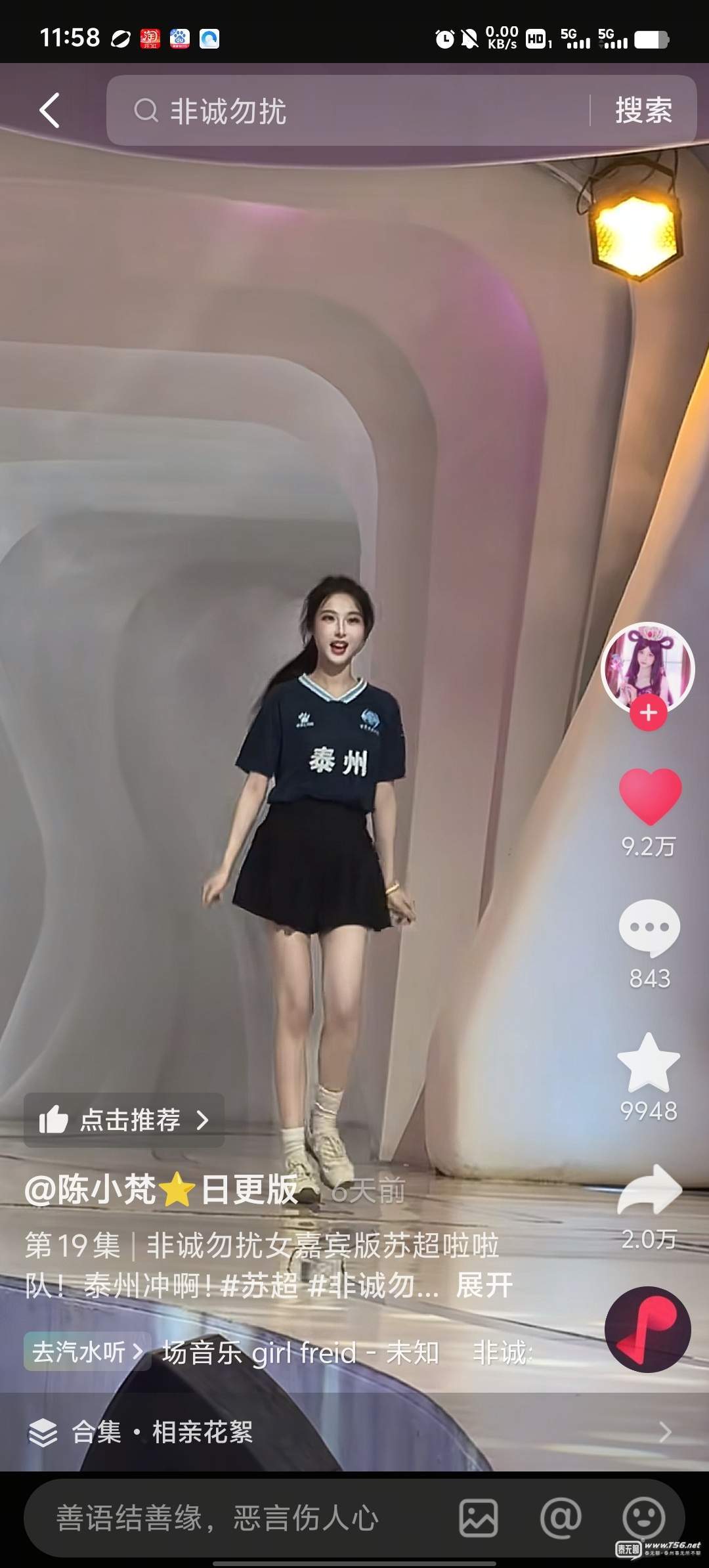This screenshot has width=709, height=1568.
Task: Tap the comment input field
Action: (236, 1518)
